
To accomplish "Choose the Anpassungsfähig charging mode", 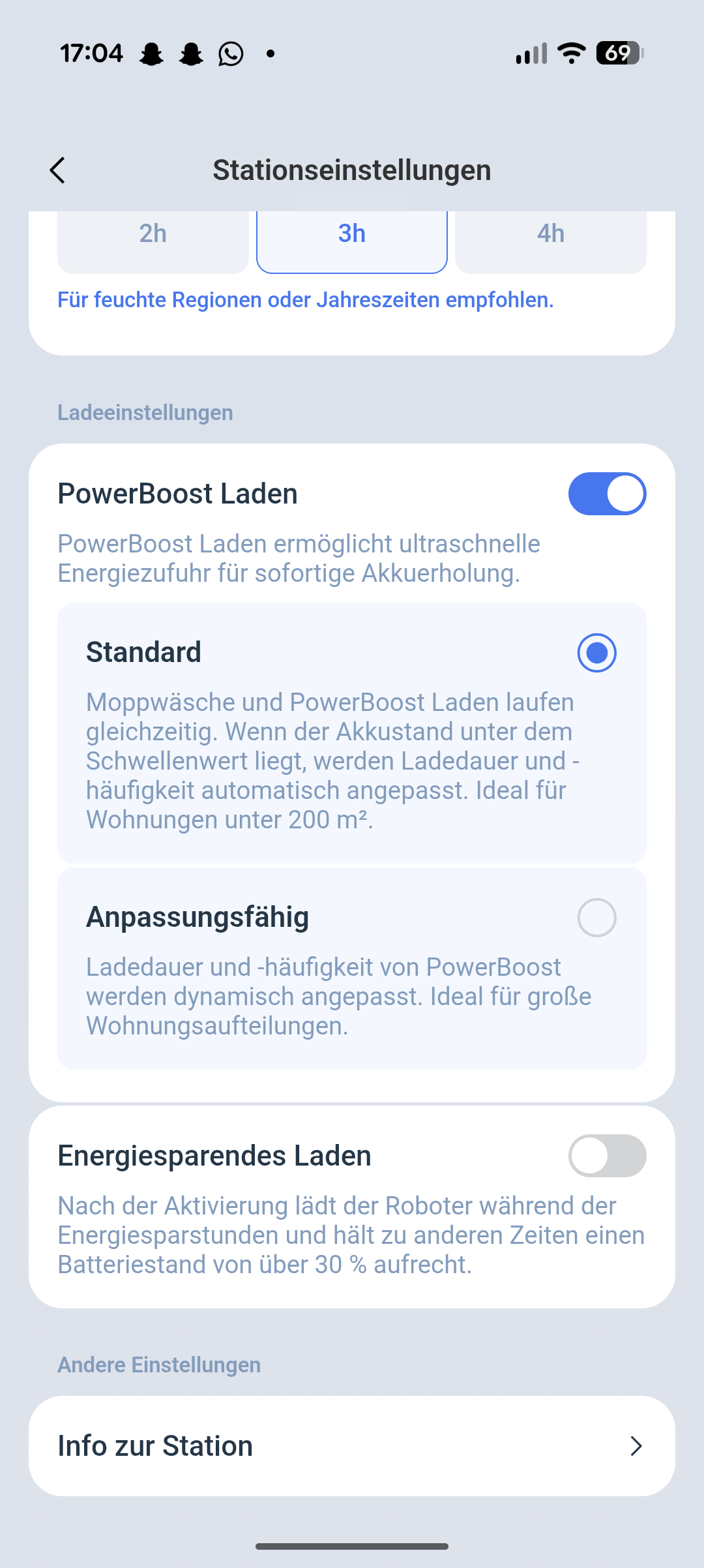I will click(x=596, y=918).
